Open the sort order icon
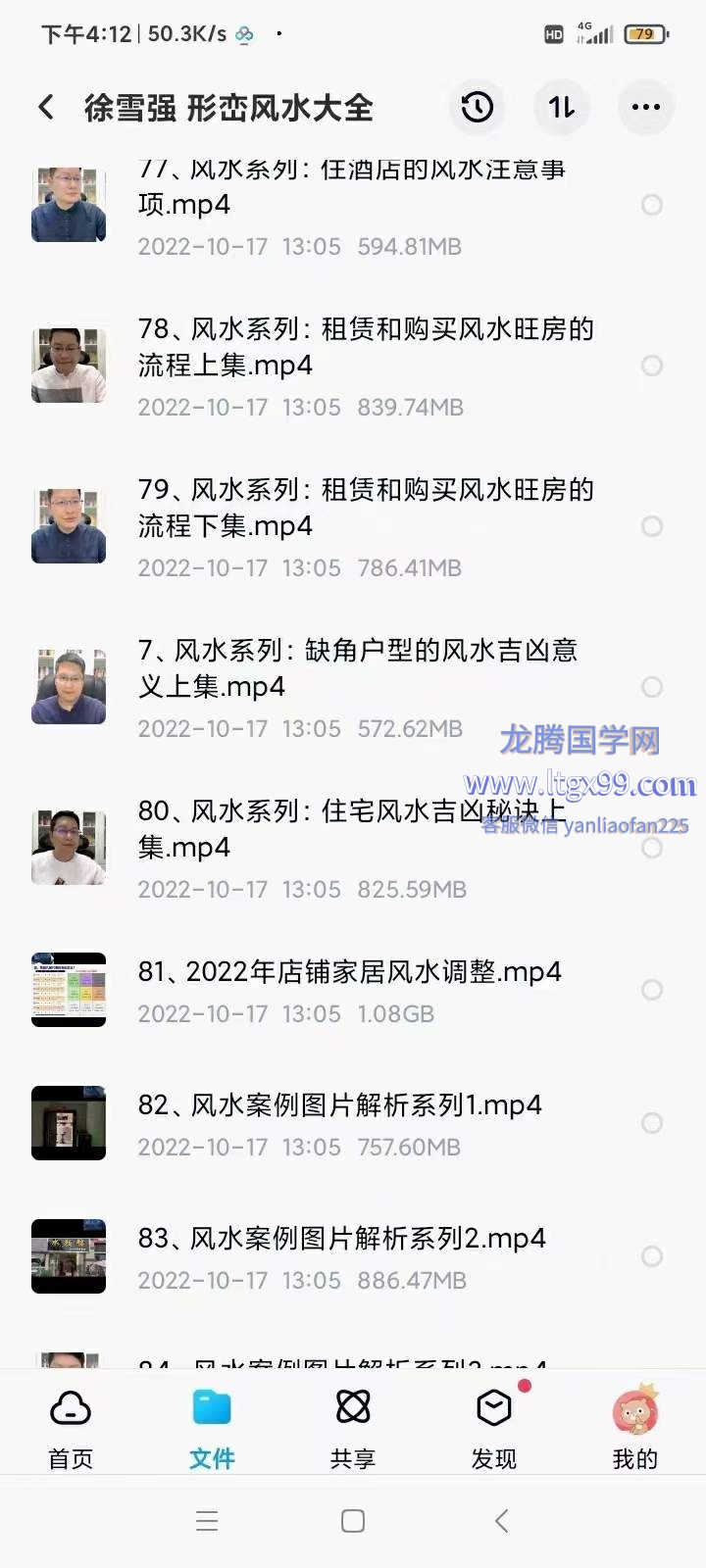Viewport: 706px width, 1568px height. coord(562,107)
